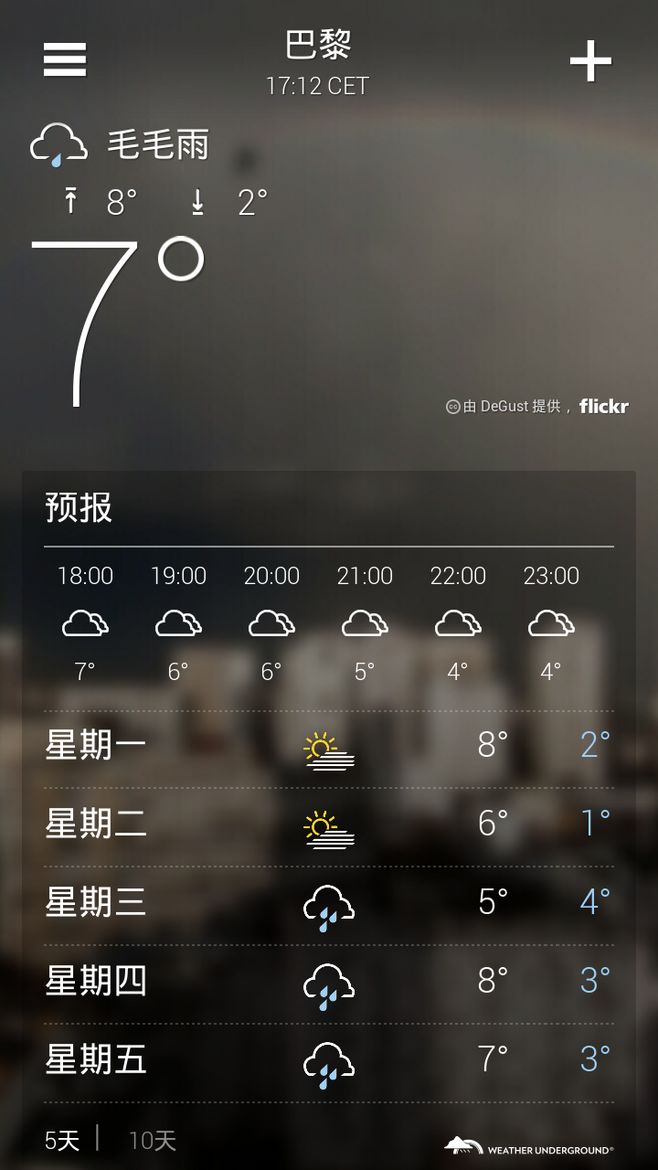Open the hamburger menu
Image resolution: width=658 pixels, height=1170 pixels.
coord(65,60)
